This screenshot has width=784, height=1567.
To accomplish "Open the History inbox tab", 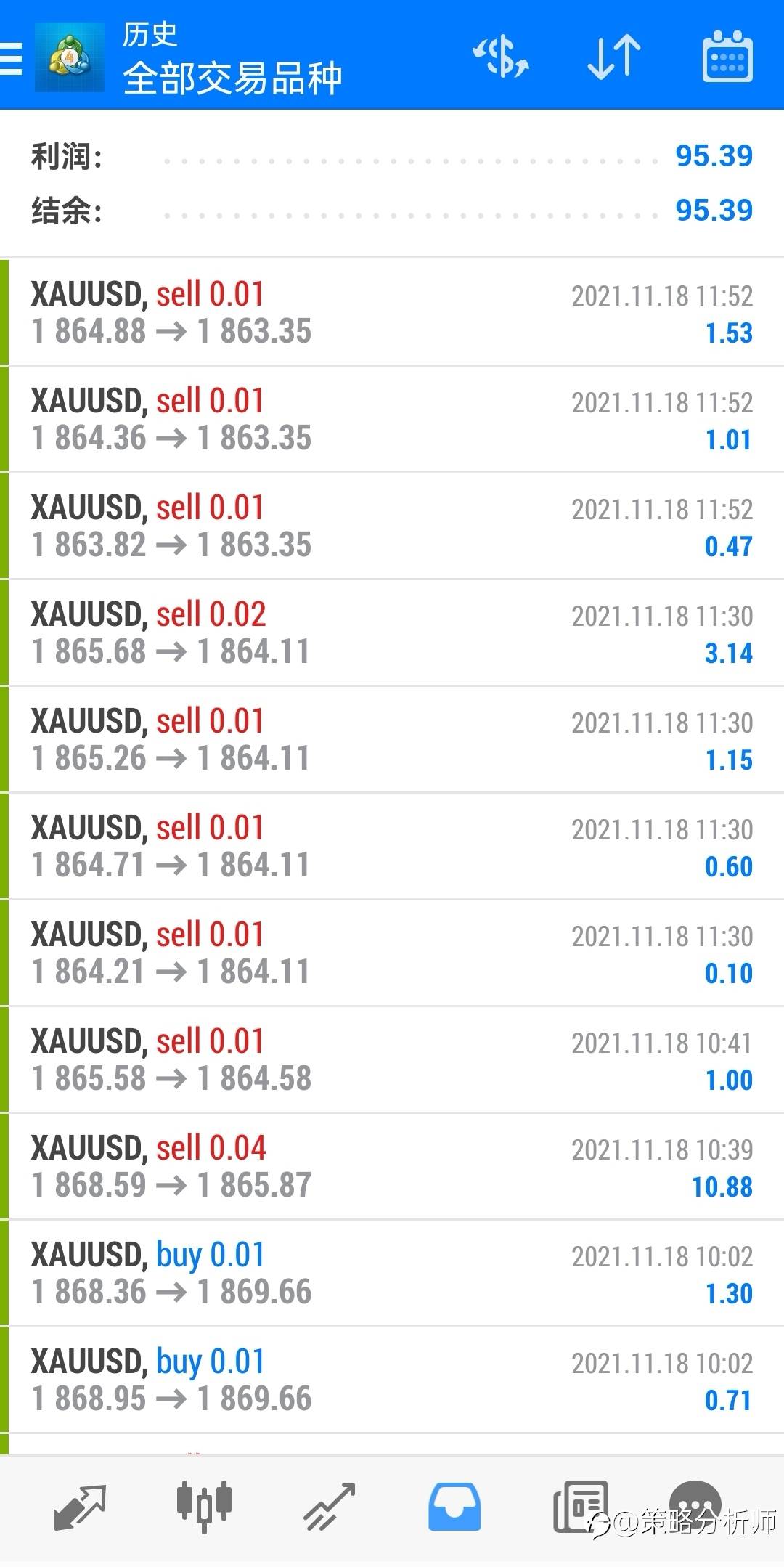I will point(454,1507).
